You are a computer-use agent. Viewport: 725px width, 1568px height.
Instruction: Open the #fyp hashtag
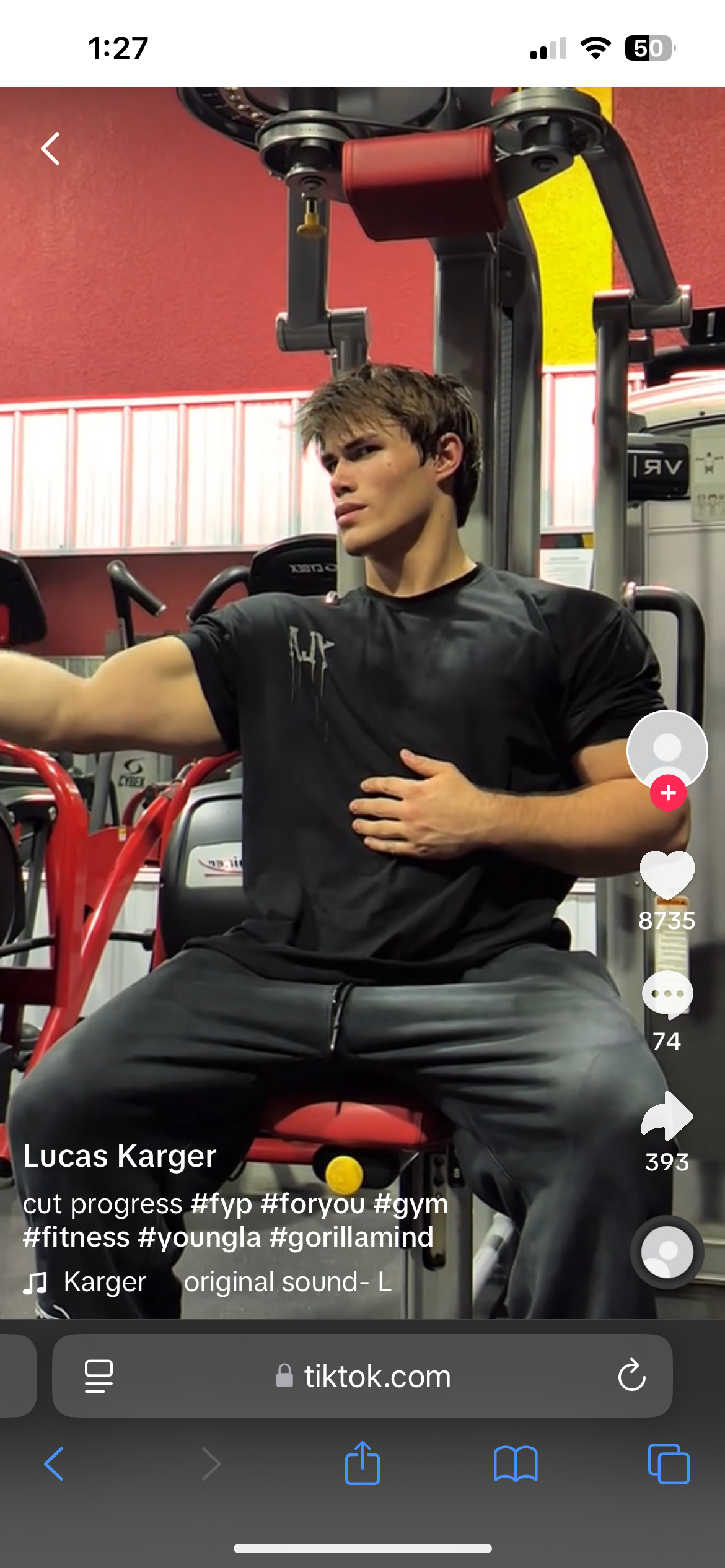tap(221, 1204)
